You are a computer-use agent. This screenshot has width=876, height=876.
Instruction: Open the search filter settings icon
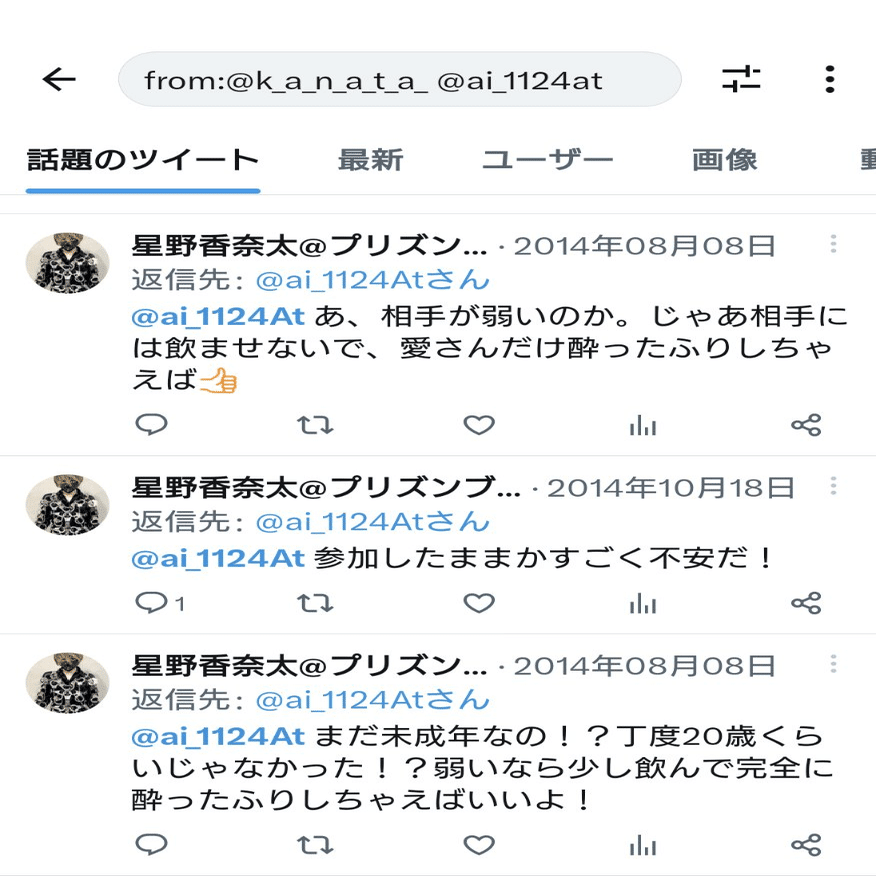click(741, 79)
